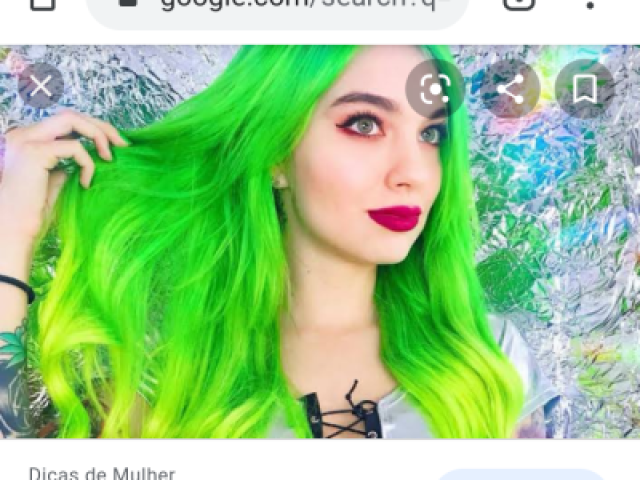Close the image preview
Screen dimensions: 640x480
pos(41,87)
